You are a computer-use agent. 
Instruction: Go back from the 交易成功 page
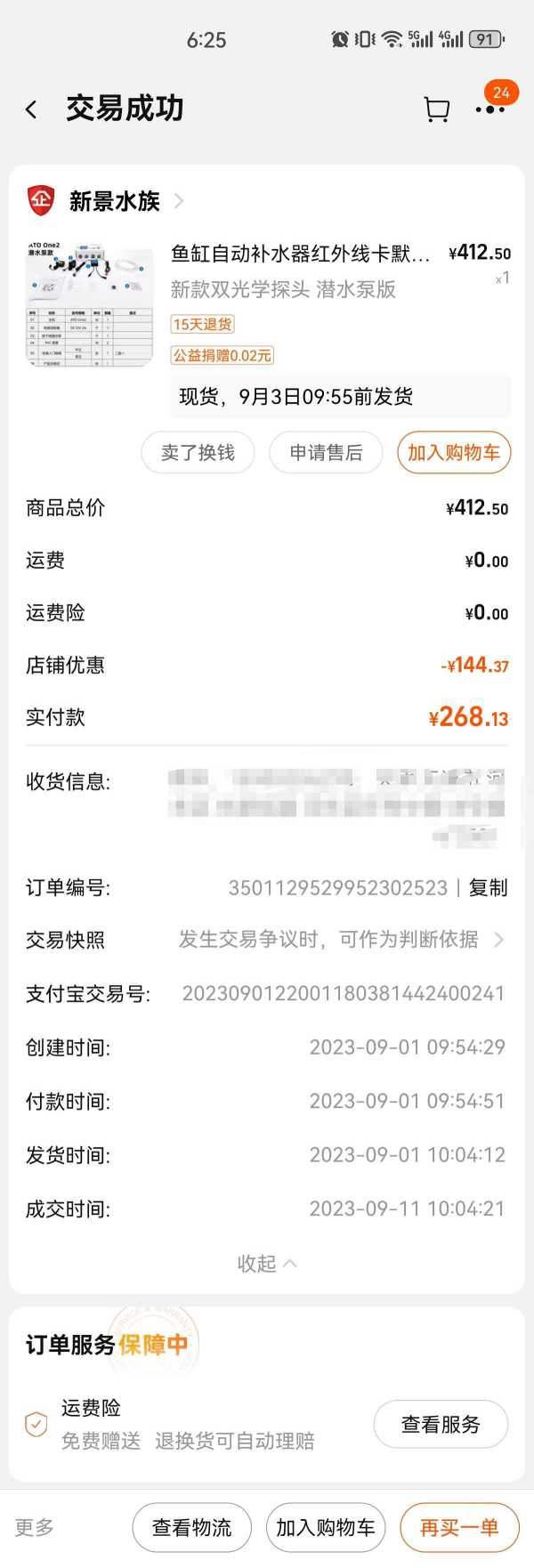pos(32,109)
